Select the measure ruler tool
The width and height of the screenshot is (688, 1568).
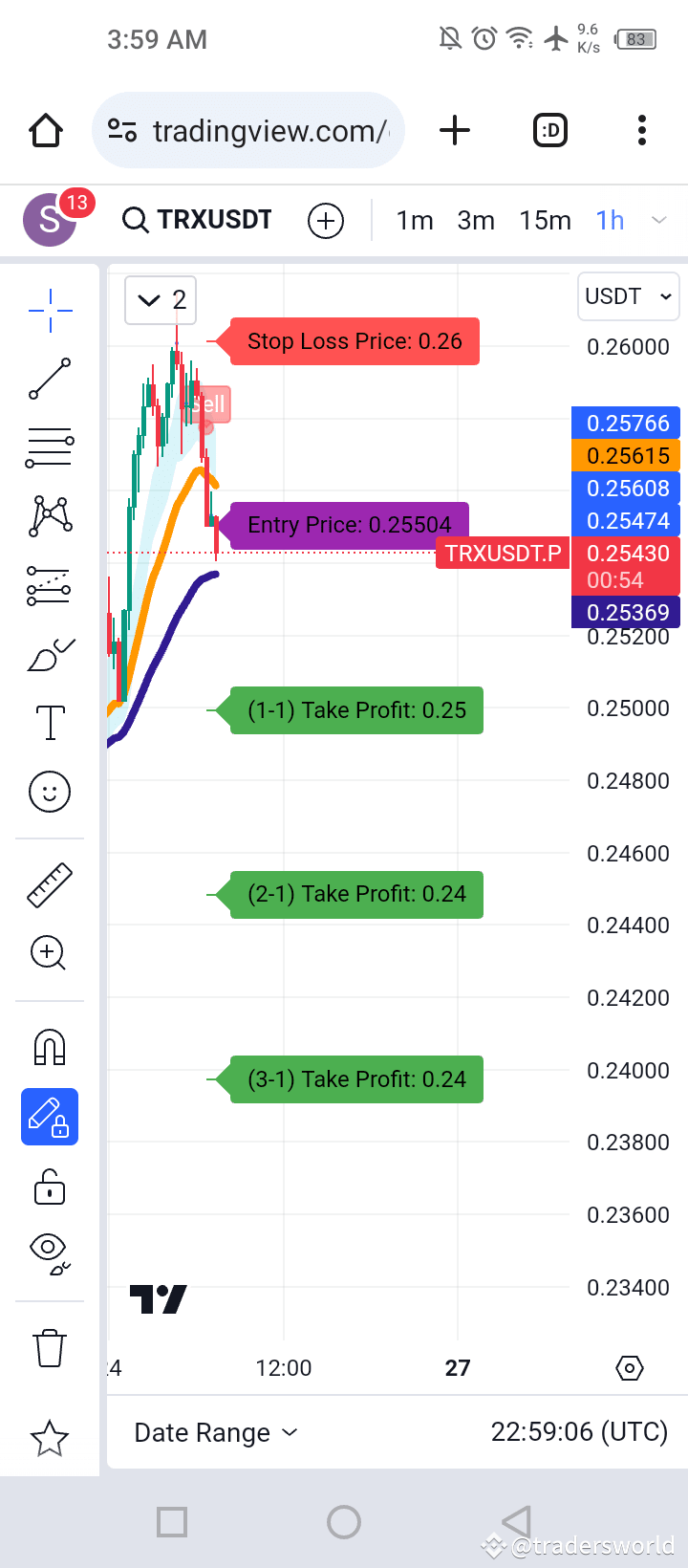[49, 884]
